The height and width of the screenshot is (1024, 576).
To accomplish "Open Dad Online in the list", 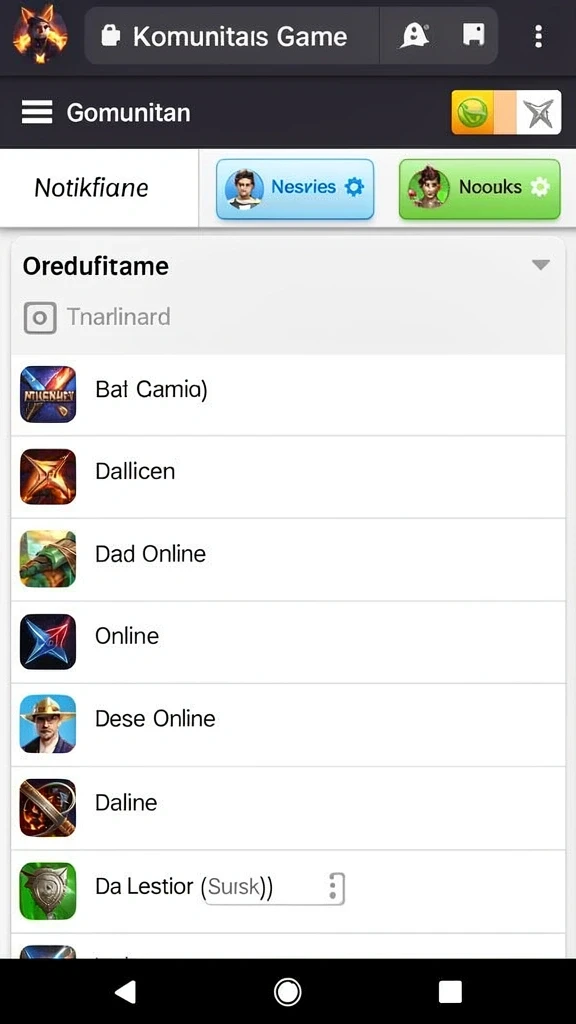I will click(287, 559).
